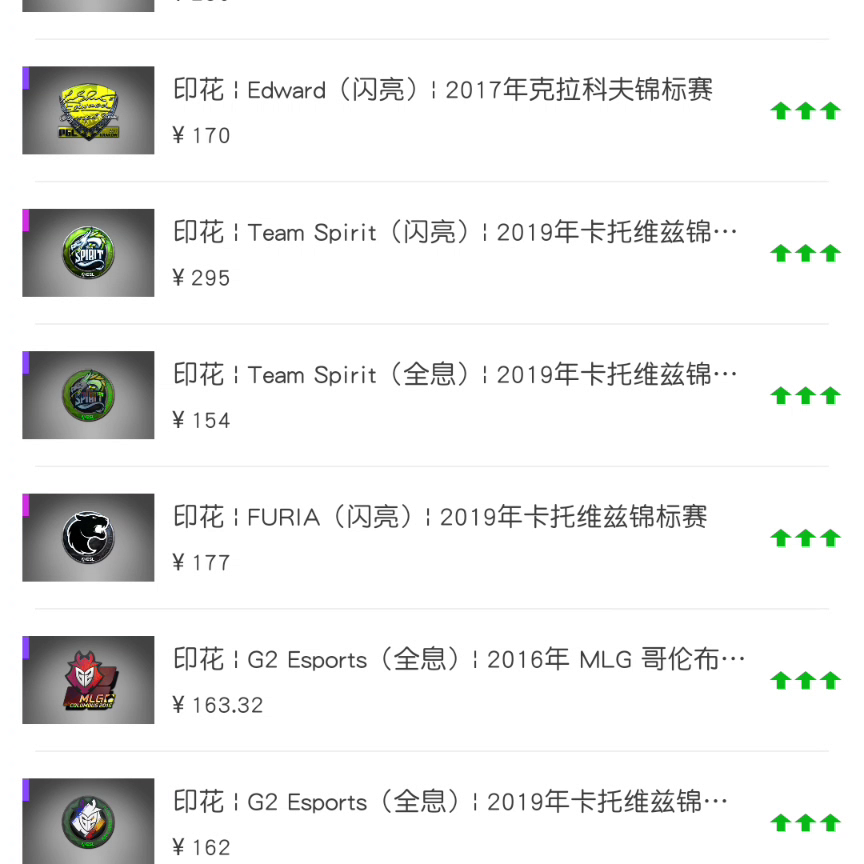Select the Team Spirit (闪亮) sticker at ¥295
The width and height of the screenshot is (864, 864).
pos(455,233)
